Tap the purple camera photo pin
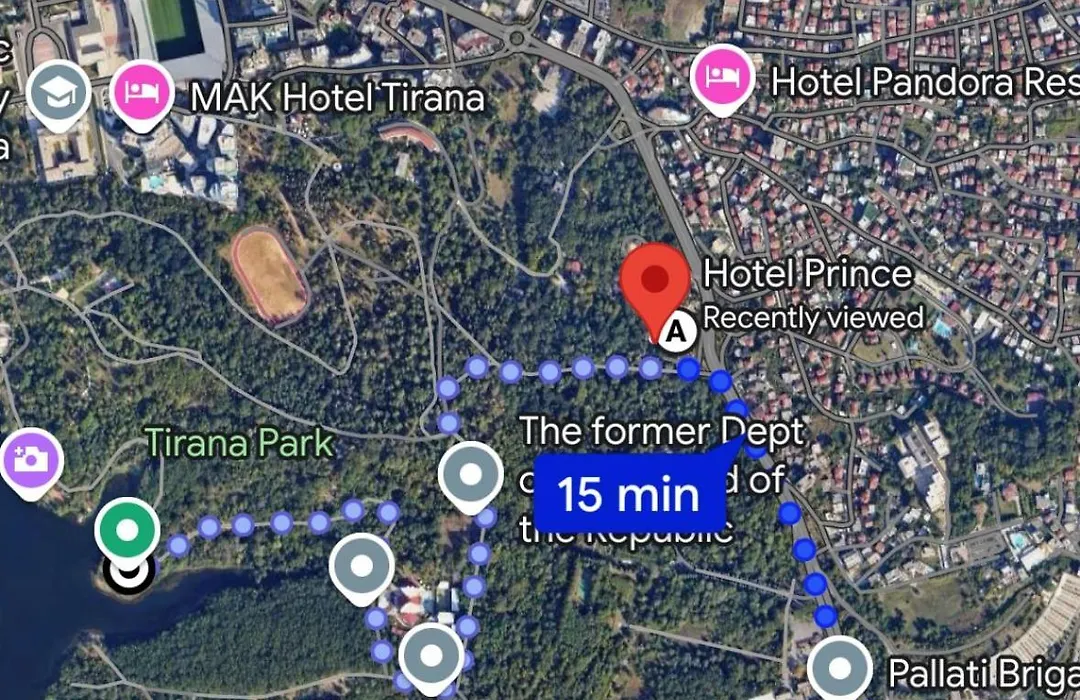Screen dimensions: 1080x700 point(31,460)
